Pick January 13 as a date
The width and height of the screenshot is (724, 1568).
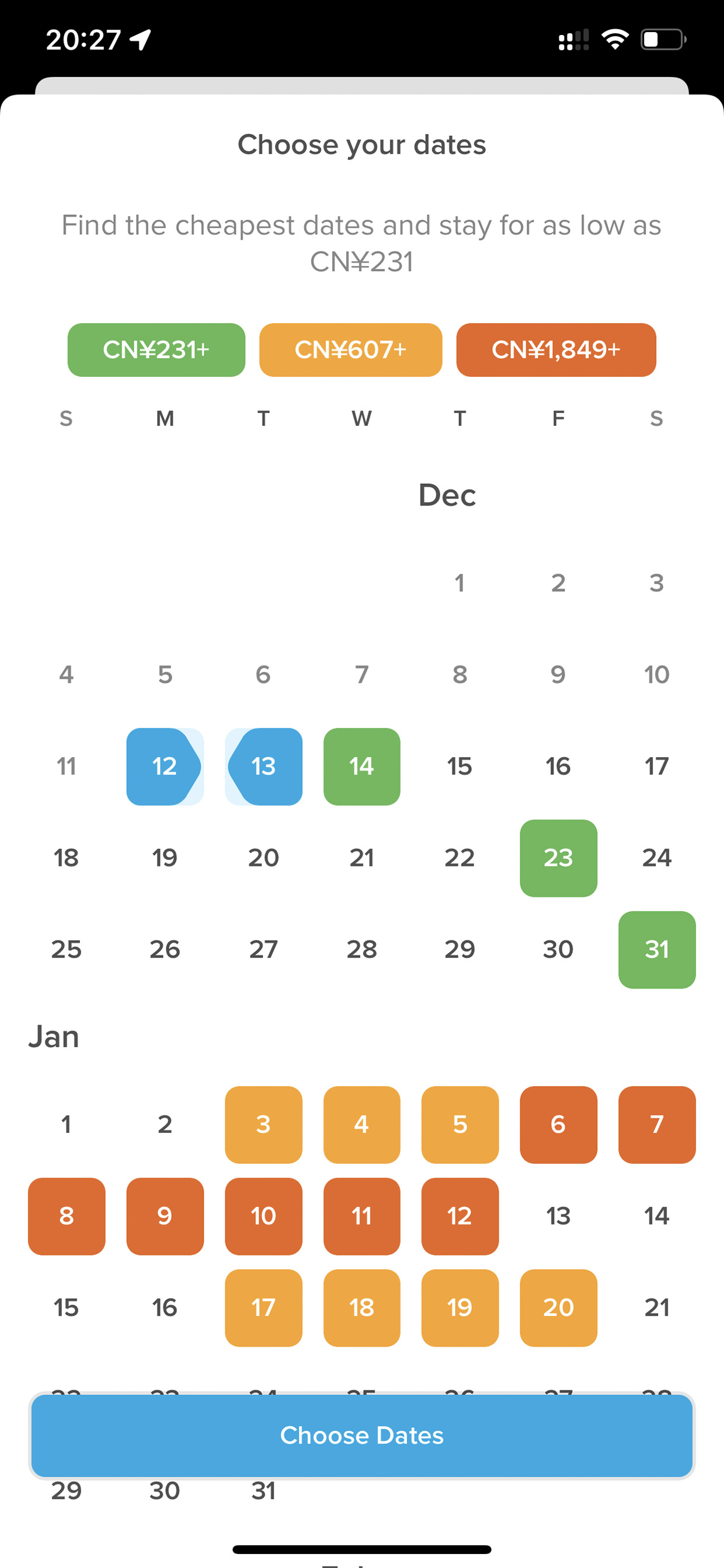click(x=559, y=1216)
